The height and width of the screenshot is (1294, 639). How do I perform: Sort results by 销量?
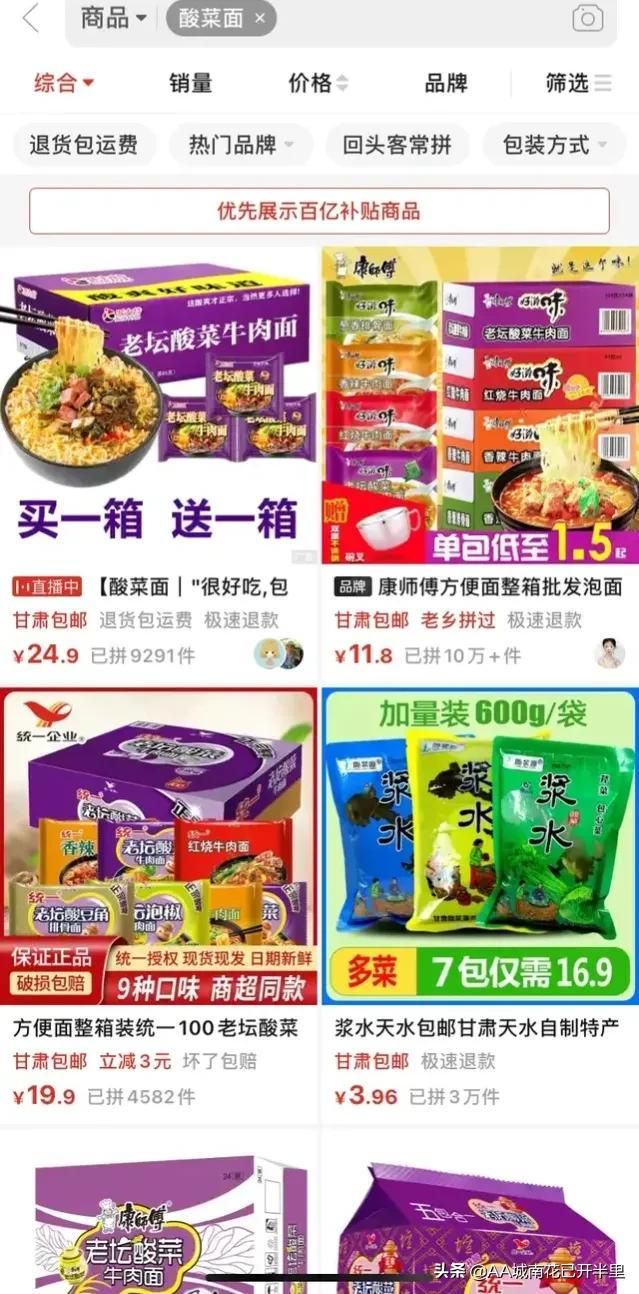(x=190, y=83)
